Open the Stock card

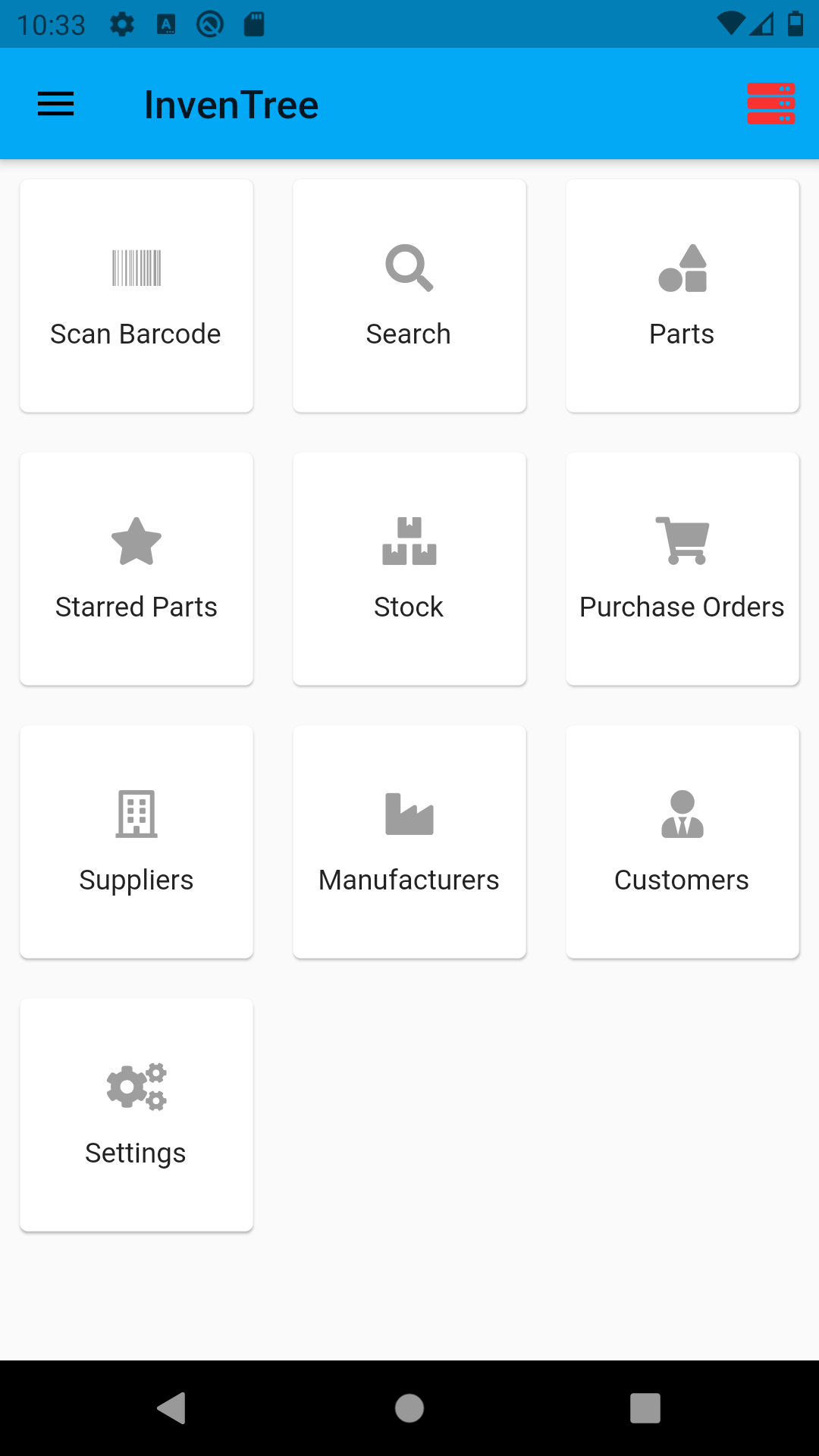pos(409,569)
